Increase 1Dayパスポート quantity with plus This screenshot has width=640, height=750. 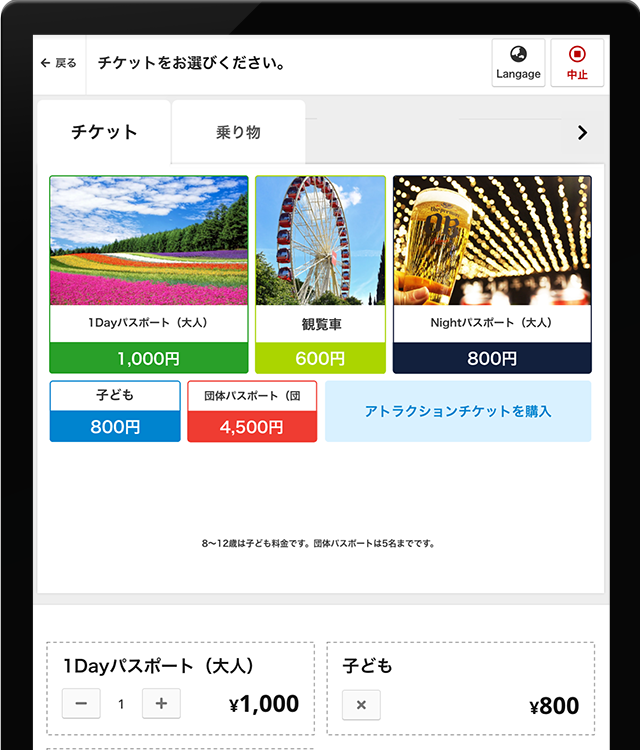pos(161,704)
